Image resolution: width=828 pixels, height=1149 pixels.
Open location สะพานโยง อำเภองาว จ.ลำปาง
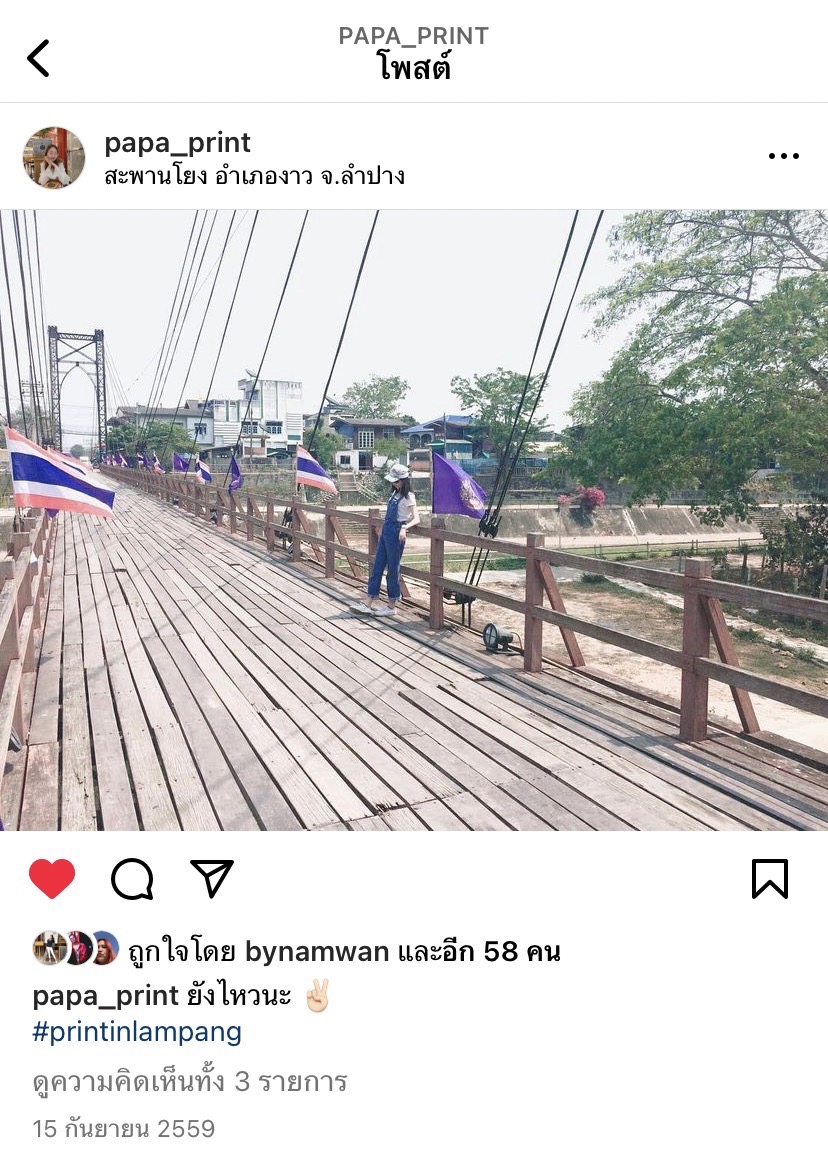point(254,176)
